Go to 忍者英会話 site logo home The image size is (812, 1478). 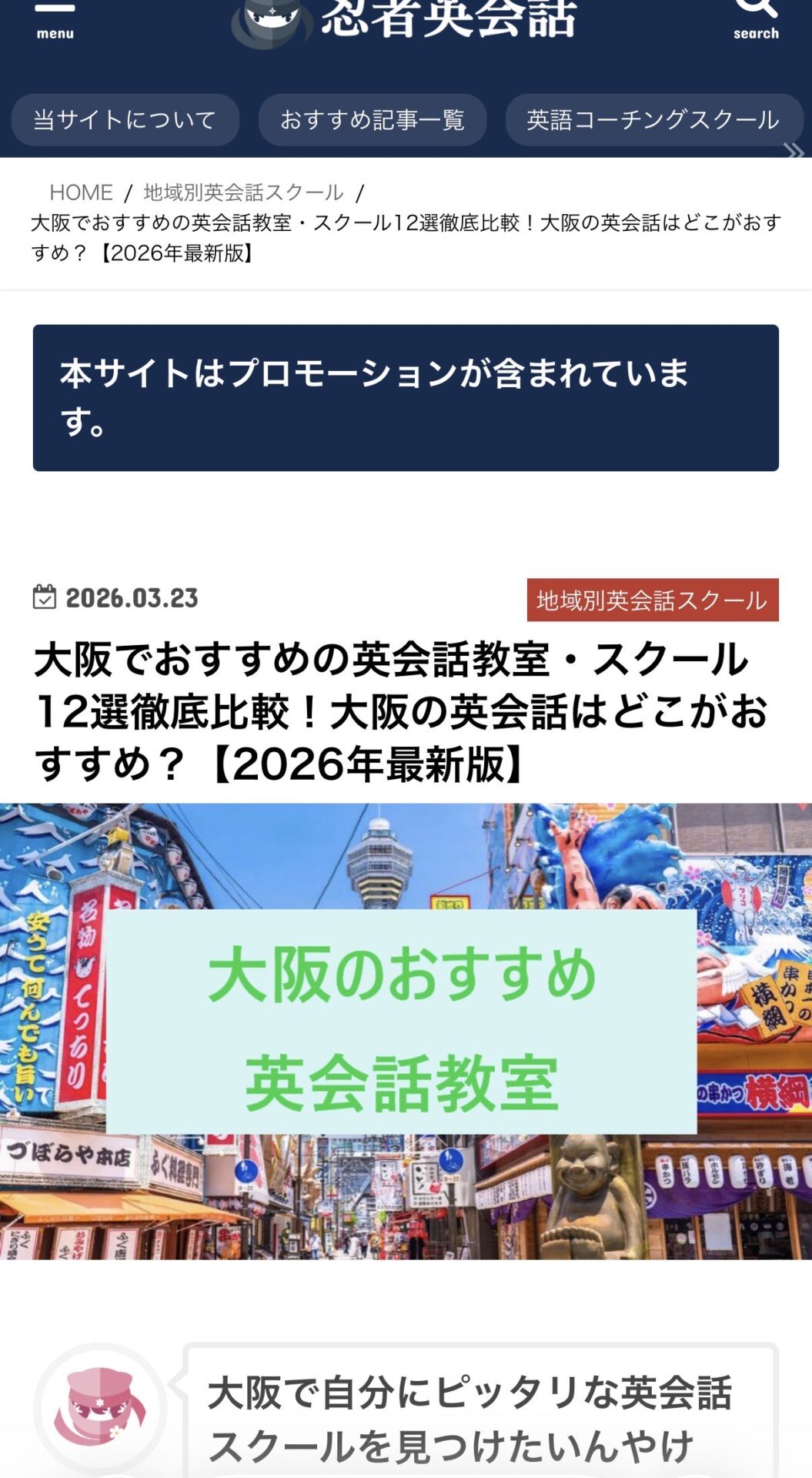click(x=406, y=18)
